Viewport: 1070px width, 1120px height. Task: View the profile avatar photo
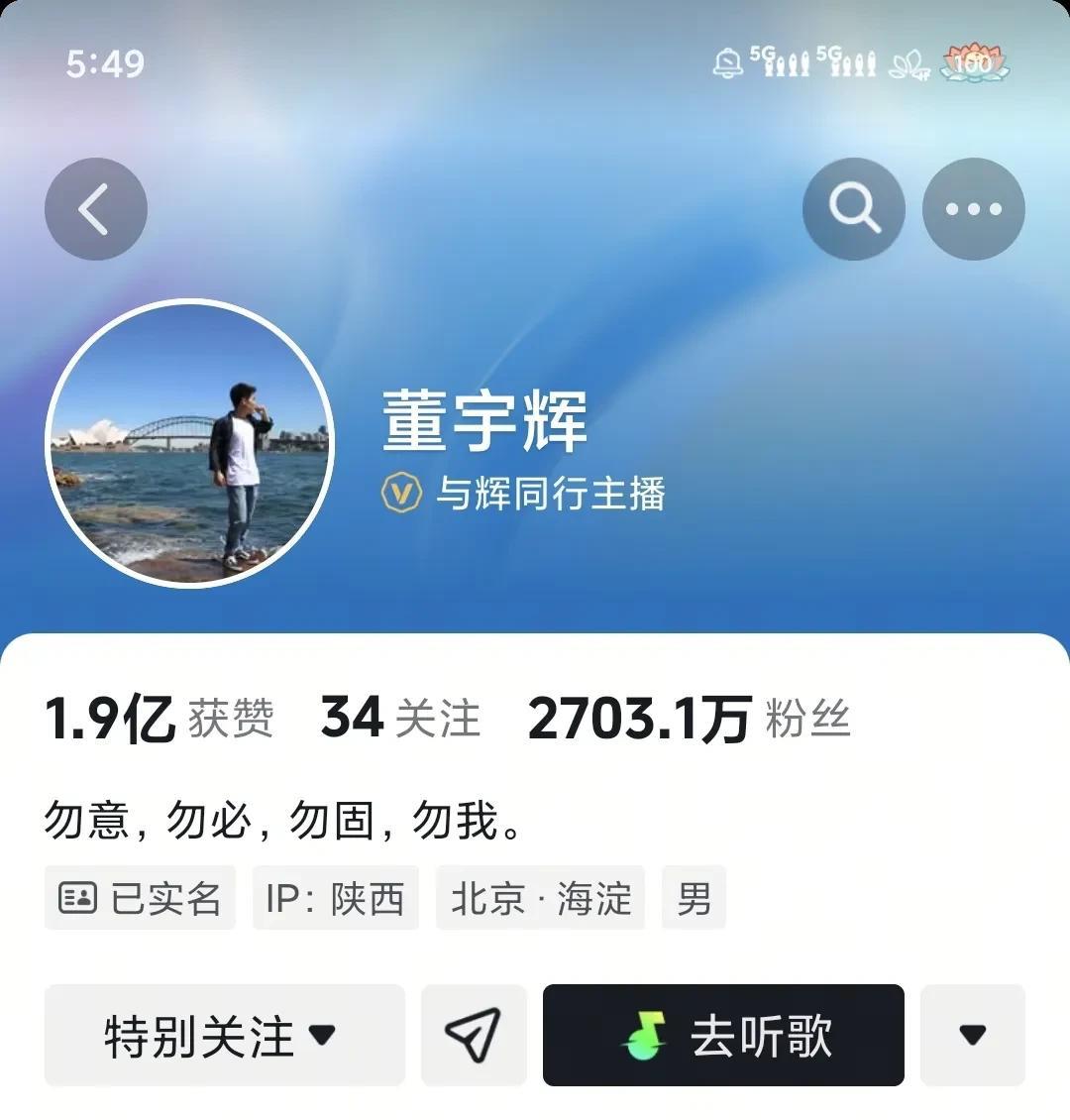tap(190, 443)
